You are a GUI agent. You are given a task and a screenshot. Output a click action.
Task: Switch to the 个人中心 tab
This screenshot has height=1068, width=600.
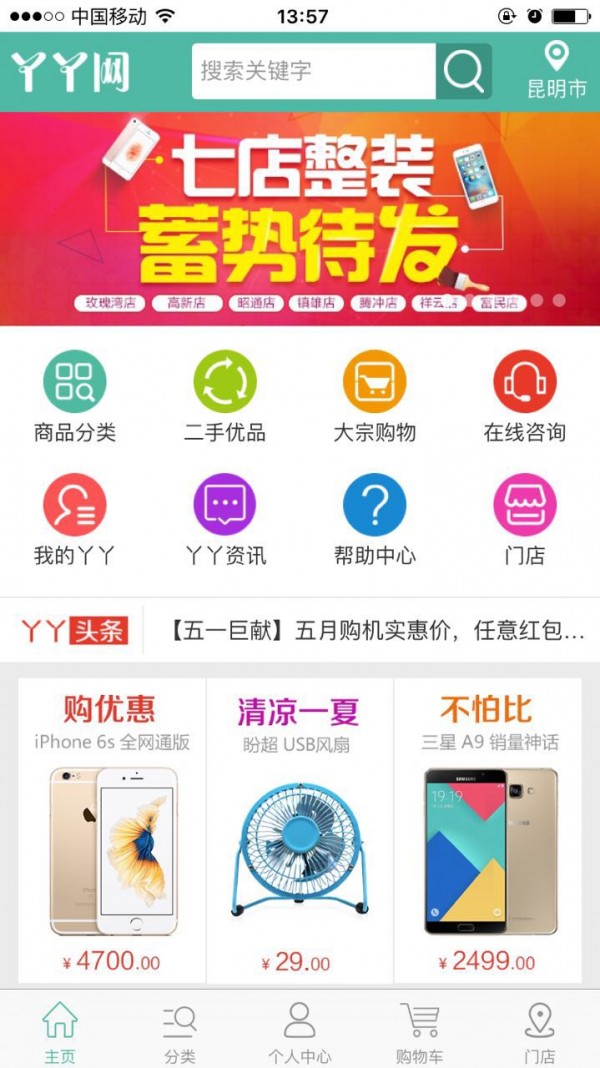tap(299, 1032)
